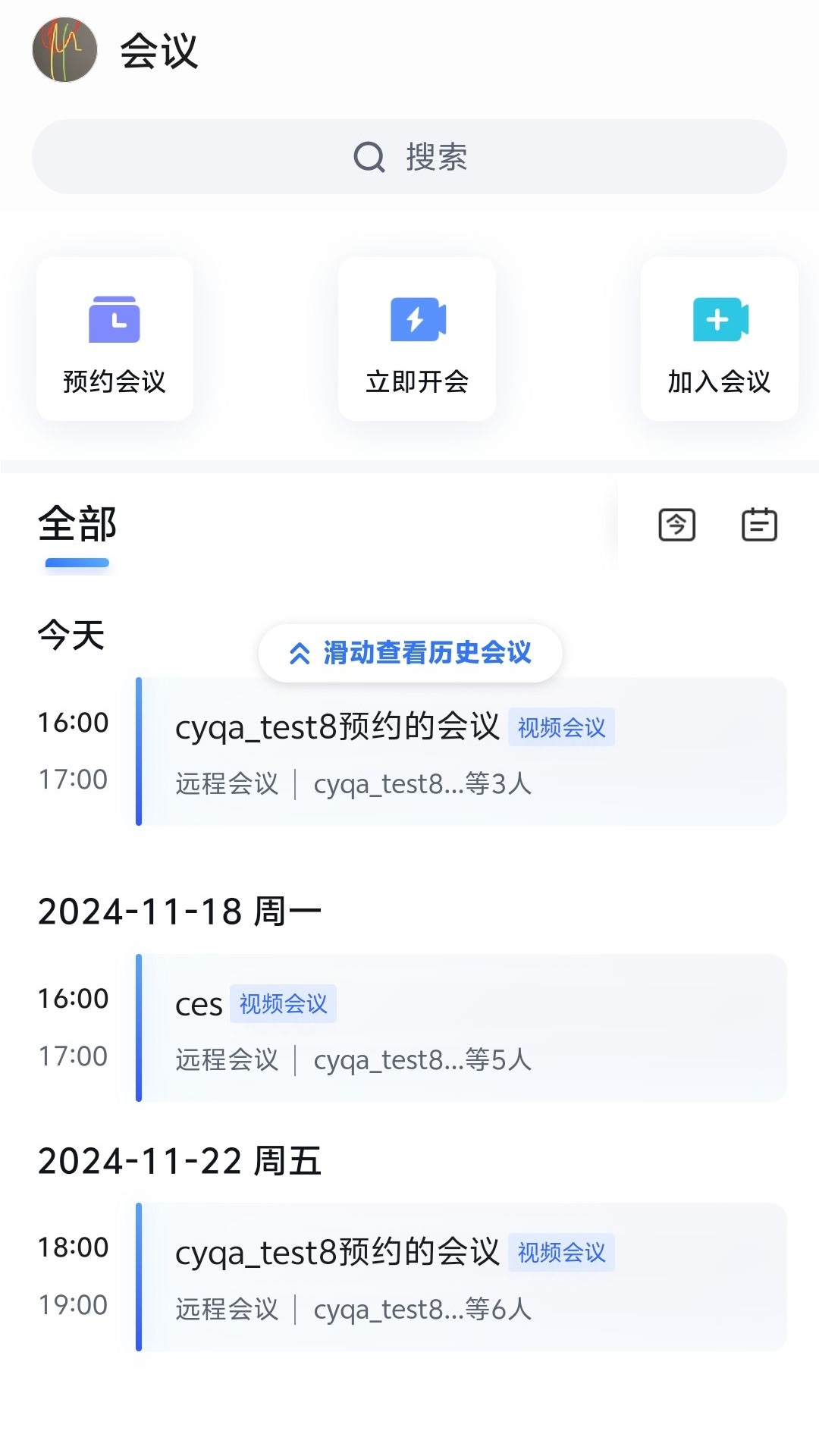Jump to today's meetings icon

676,525
